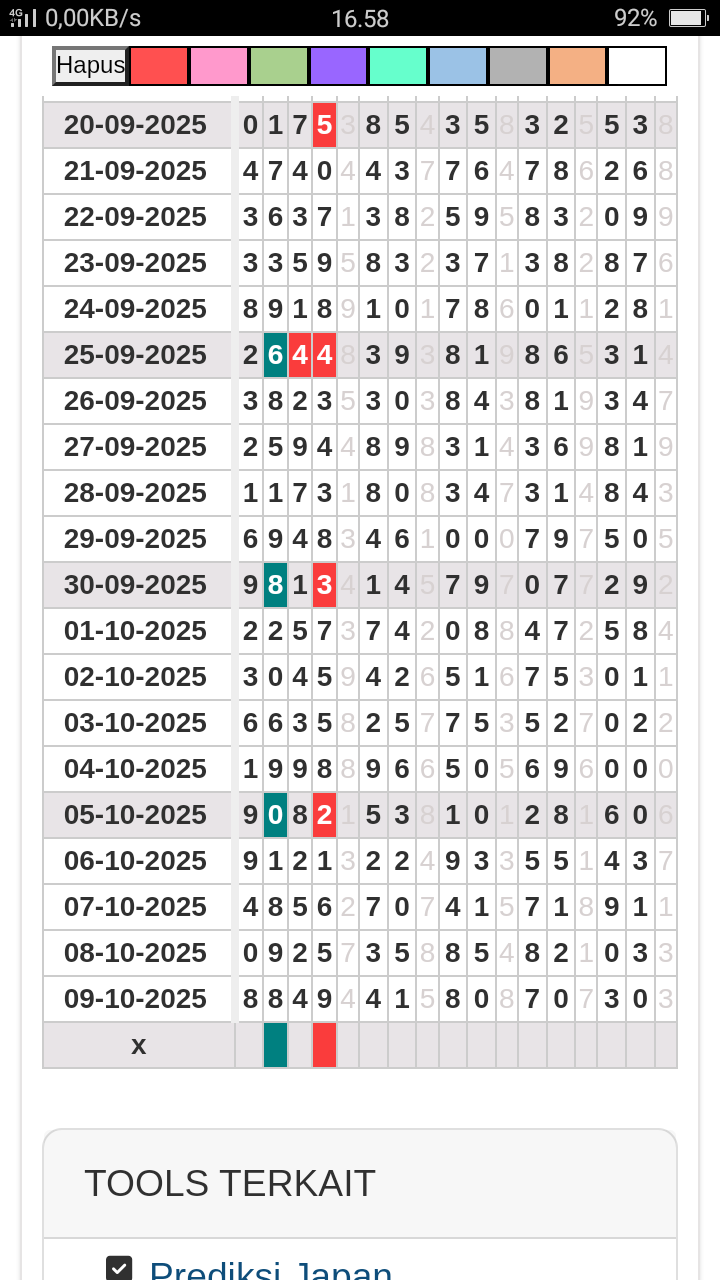Screen dimensions: 720x1280
Task: Pick the purple color swatch
Action: pos(339,66)
